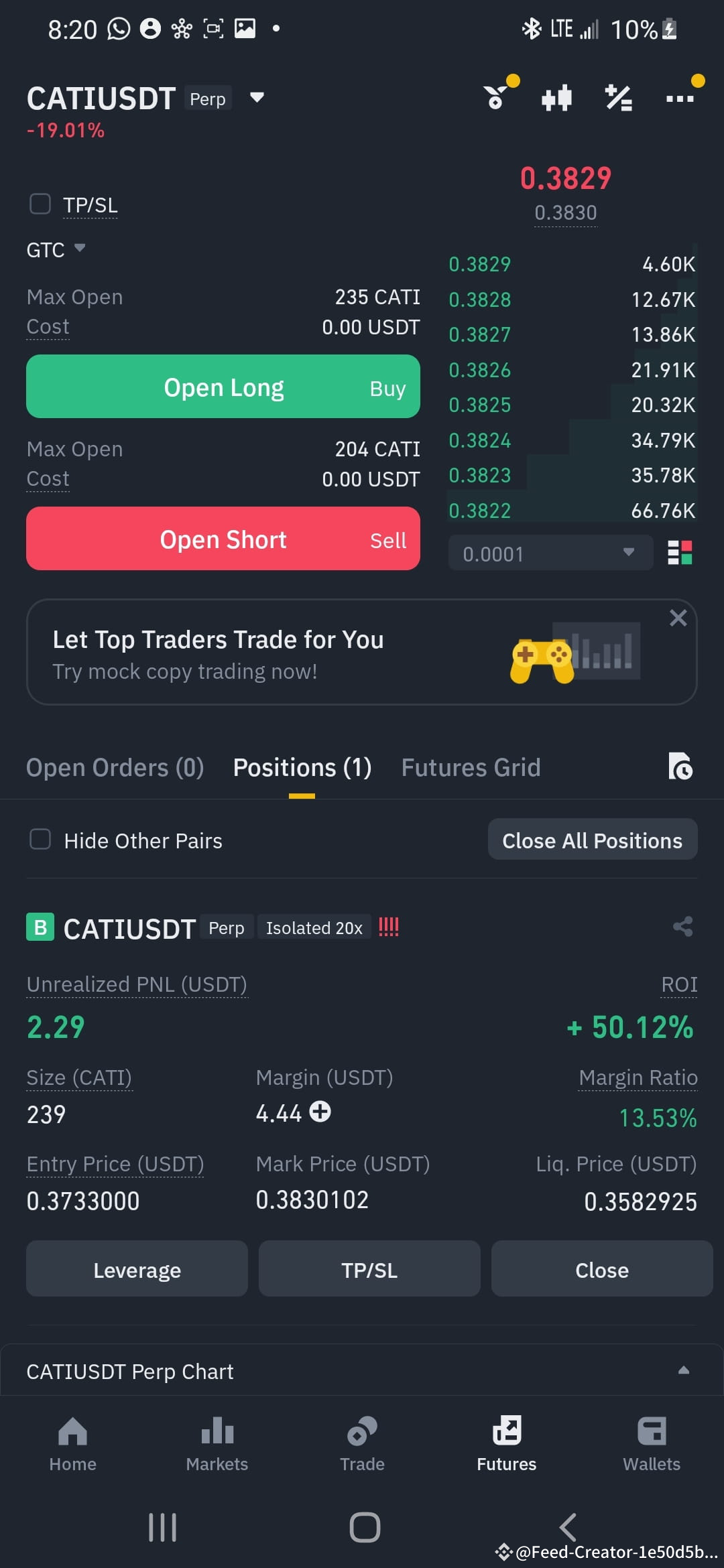Click Close All Positions
Image resolution: width=724 pixels, height=1568 pixels.
coord(592,839)
